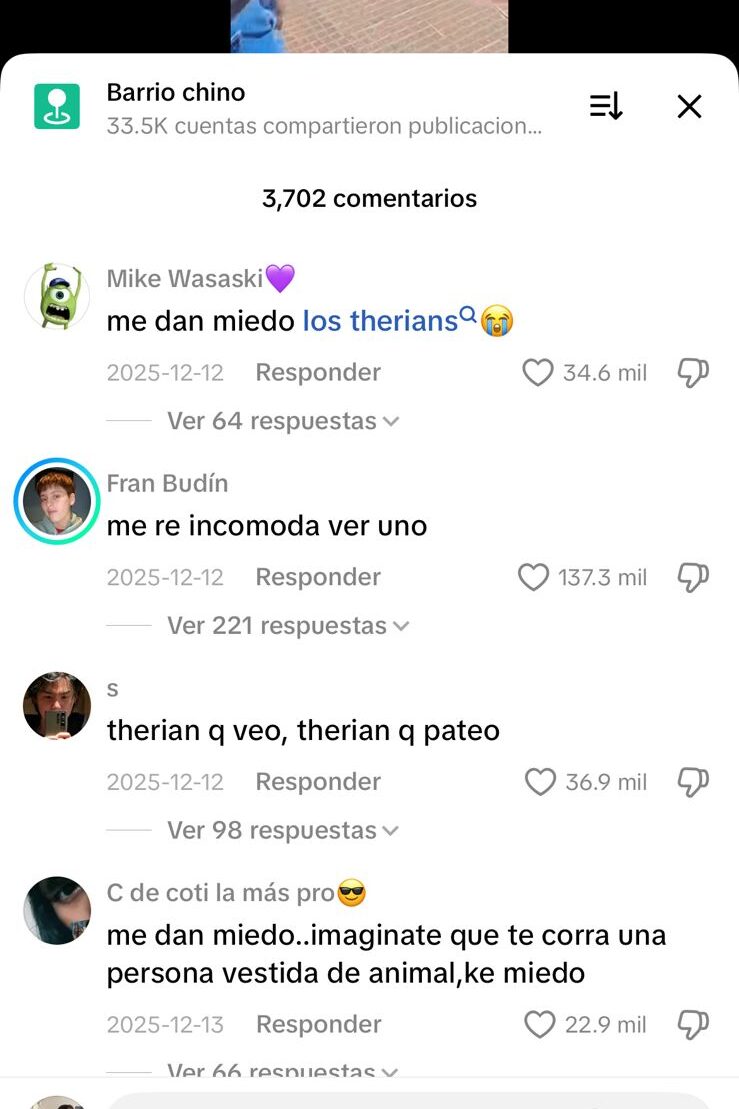This screenshot has height=1109, width=739.
Task: Expand the 64 replies under Mike Wasaski
Action: [282, 421]
